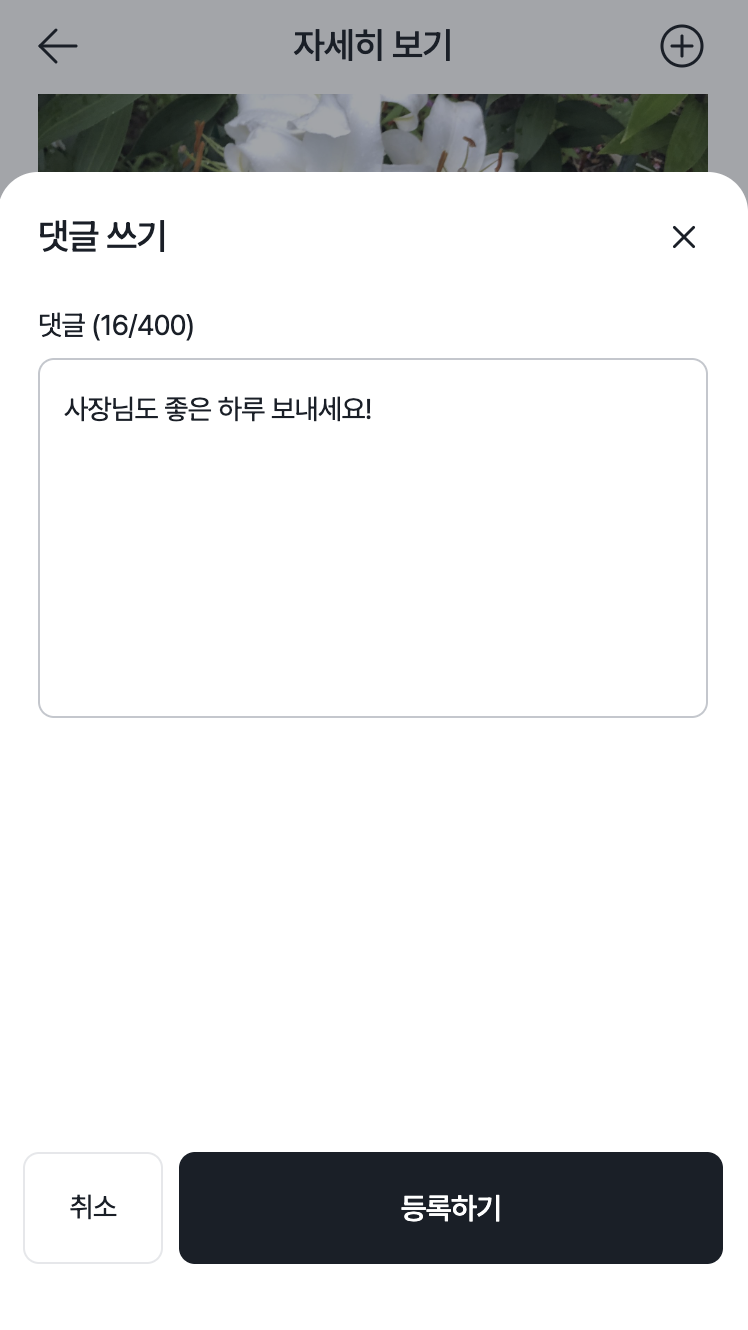Tap the dark 등록하기 bar to post comment
Image resolution: width=748 pixels, height=1330 pixels.
(451, 1207)
